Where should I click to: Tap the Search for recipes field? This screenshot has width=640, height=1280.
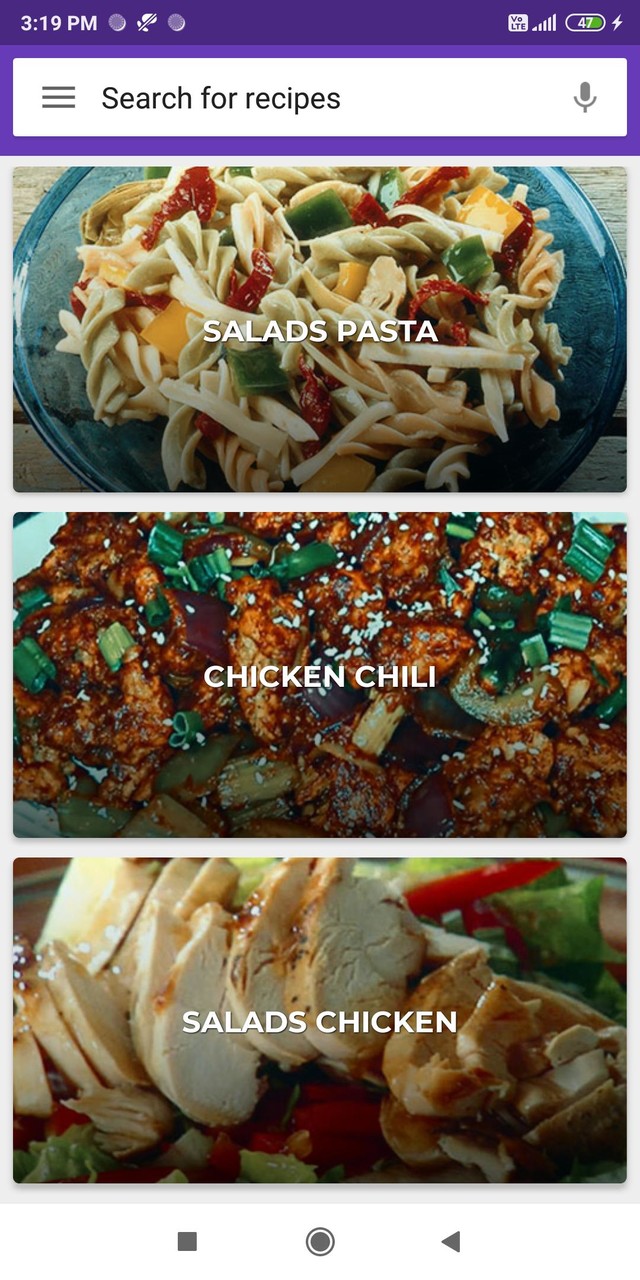[320, 97]
